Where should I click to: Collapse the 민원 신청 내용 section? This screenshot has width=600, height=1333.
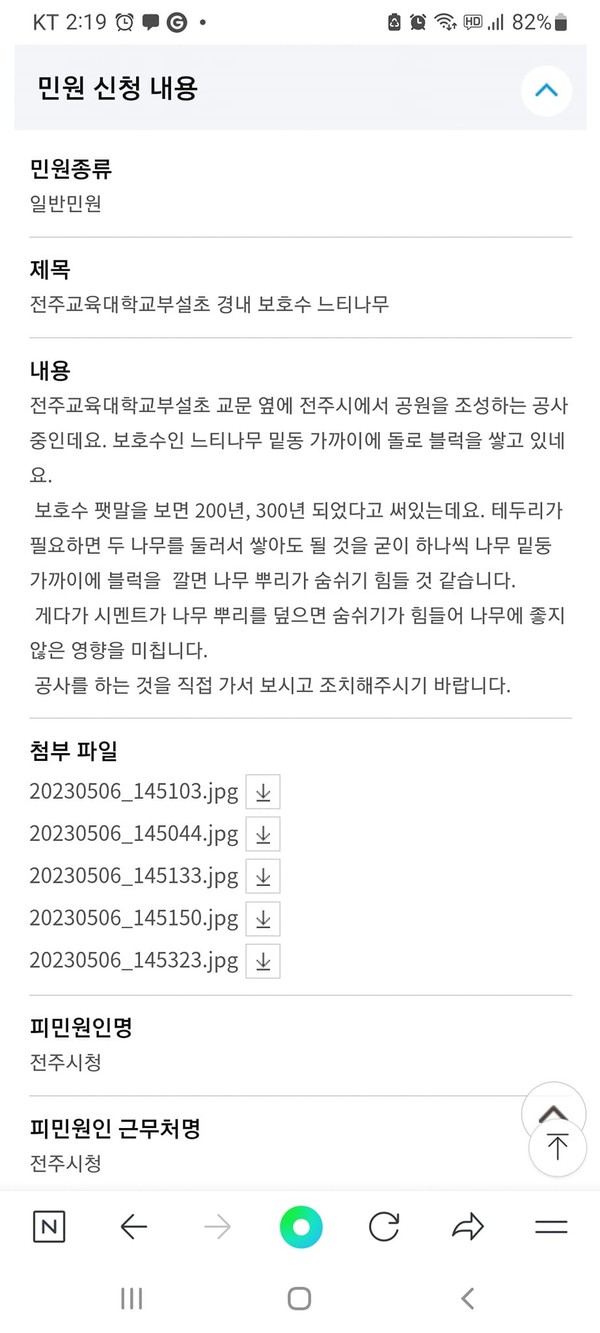[545, 90]
